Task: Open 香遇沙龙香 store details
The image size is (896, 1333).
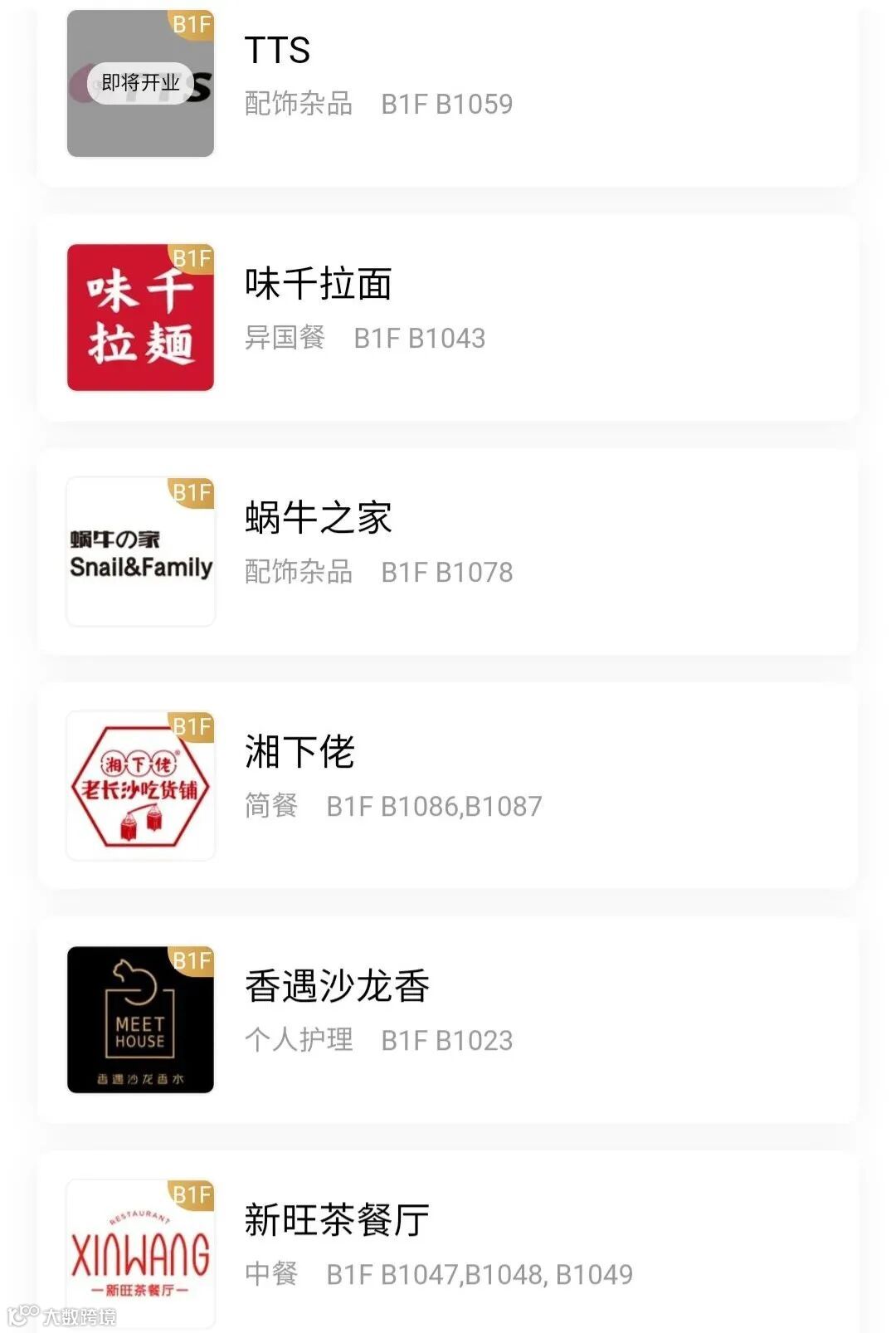Action: coord(448,1019)
